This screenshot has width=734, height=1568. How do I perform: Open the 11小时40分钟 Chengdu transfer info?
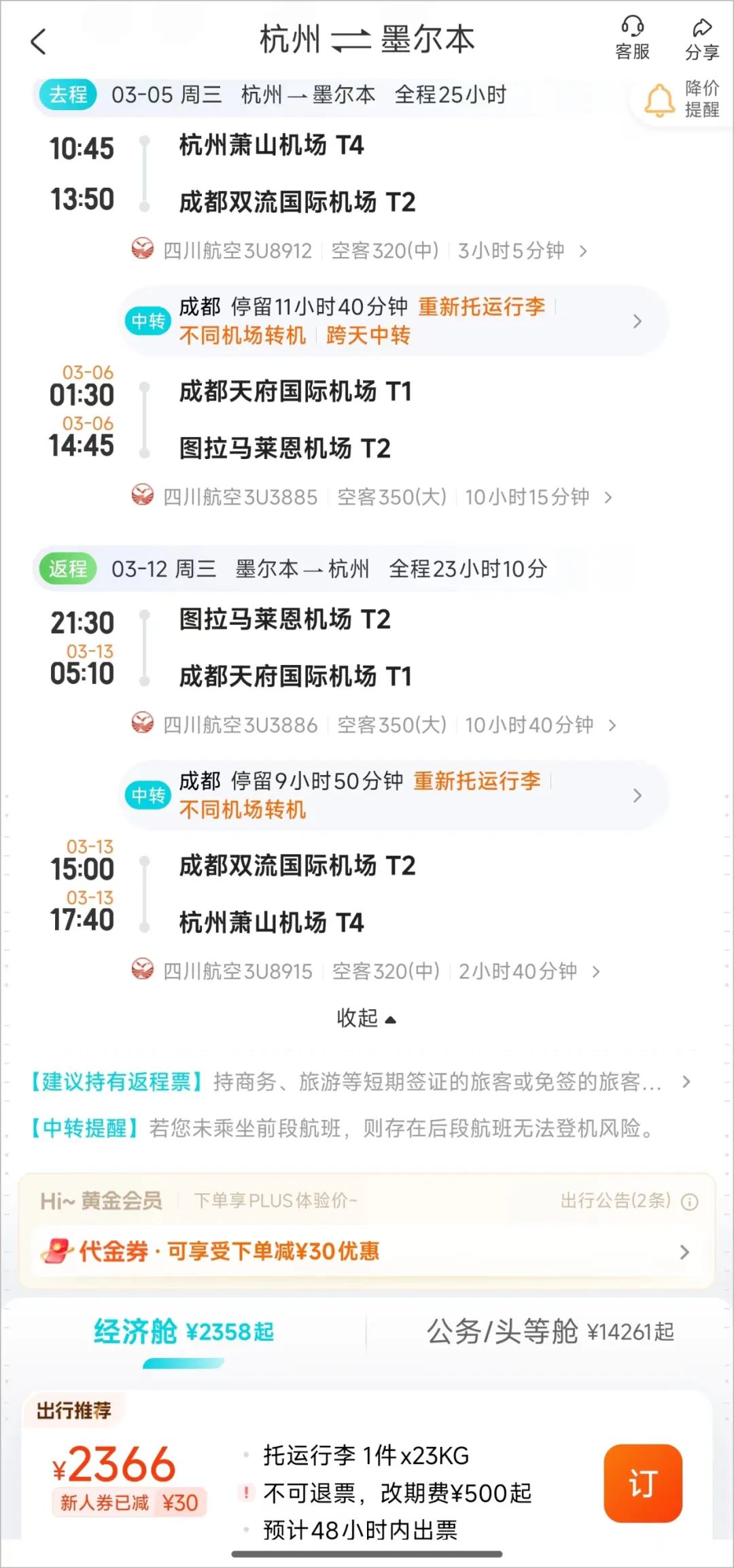(x=394, y=321)
